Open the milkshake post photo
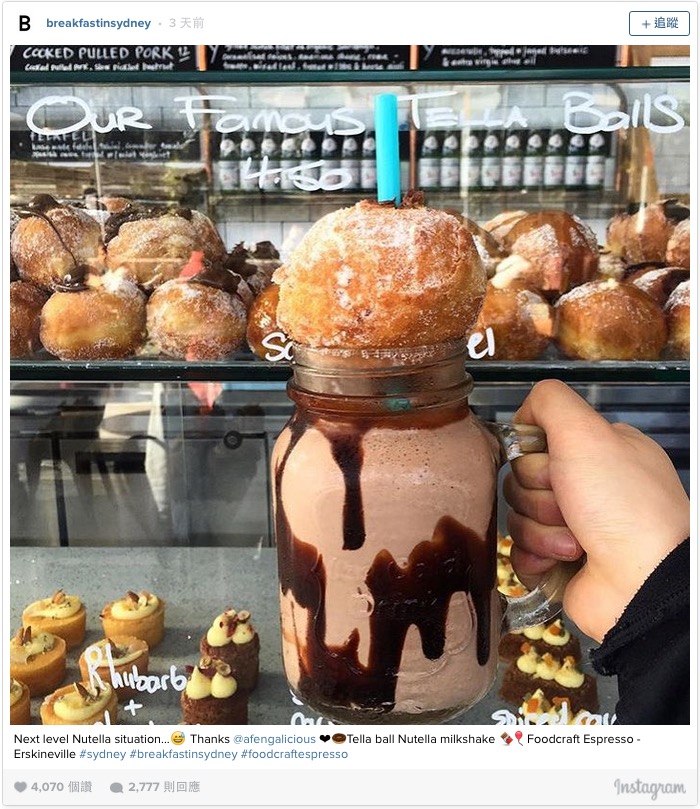The height and width of the screenshot is (809, 700). click(350, 385)
